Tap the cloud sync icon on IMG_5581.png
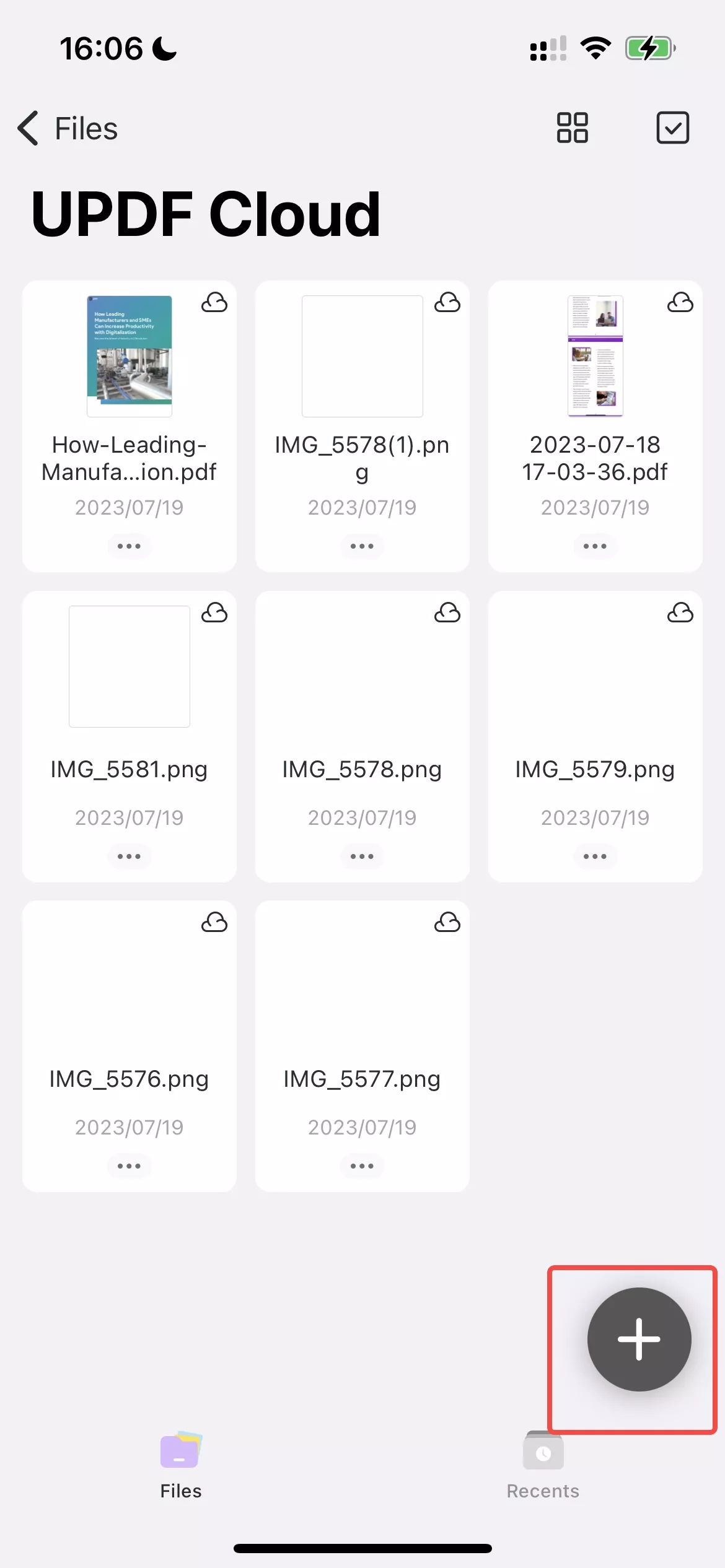Screen dimensions: 725x1568 tap(216, 614)
